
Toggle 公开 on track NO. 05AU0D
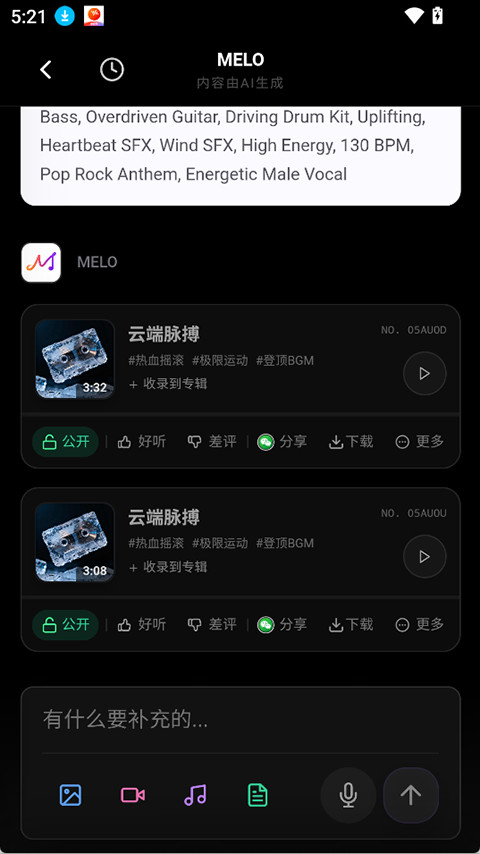tap(65, 441)
